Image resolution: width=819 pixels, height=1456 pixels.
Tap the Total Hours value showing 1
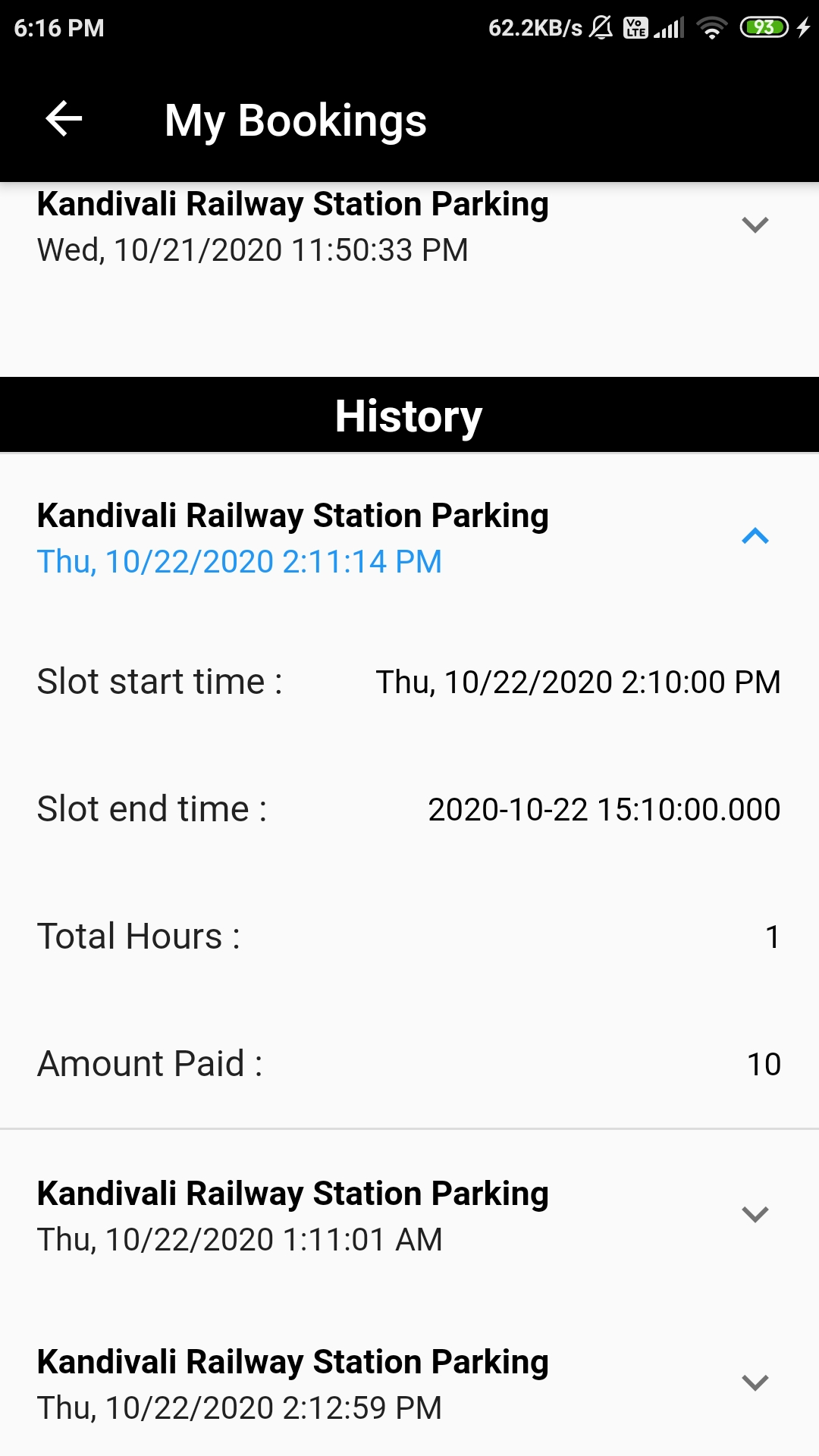coord(773,936)
